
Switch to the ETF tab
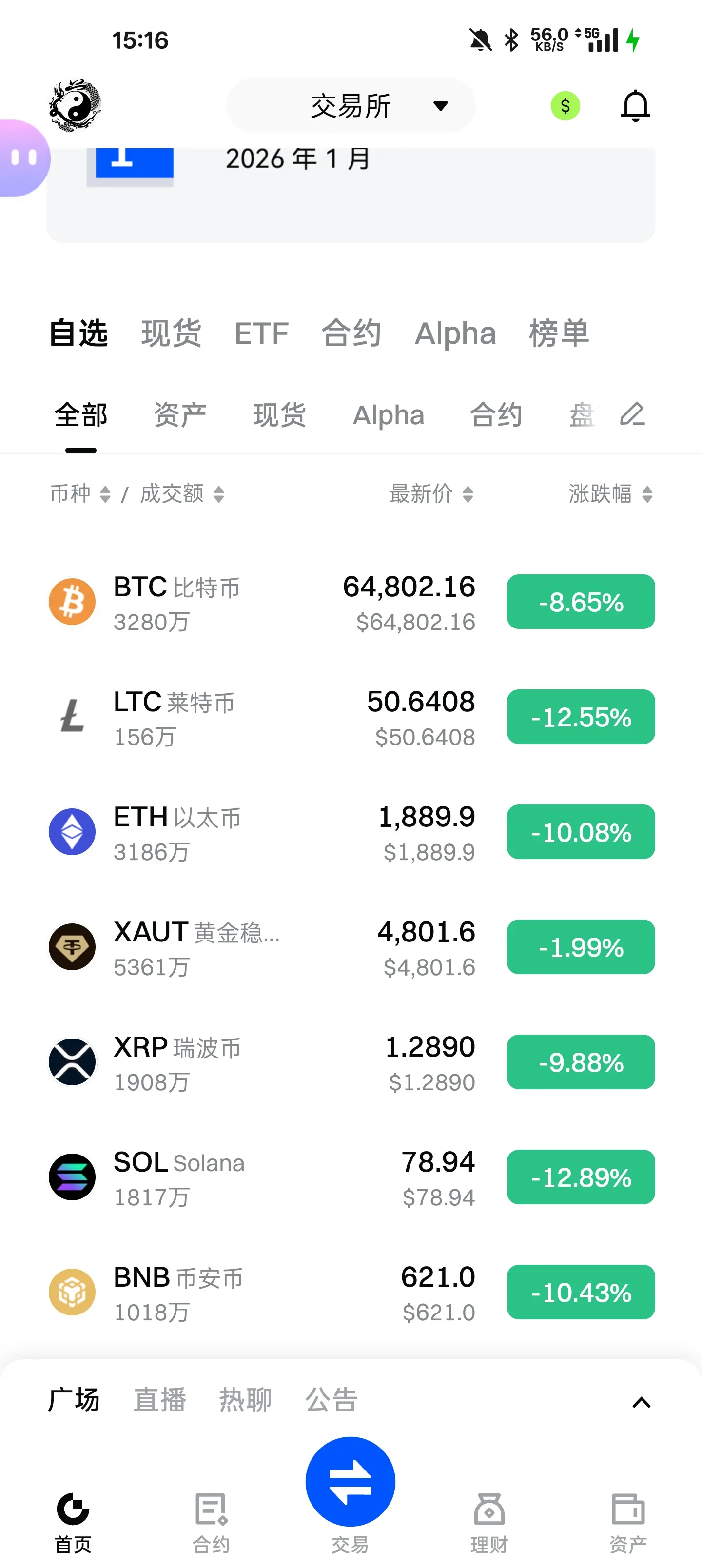tap(261, 333)
